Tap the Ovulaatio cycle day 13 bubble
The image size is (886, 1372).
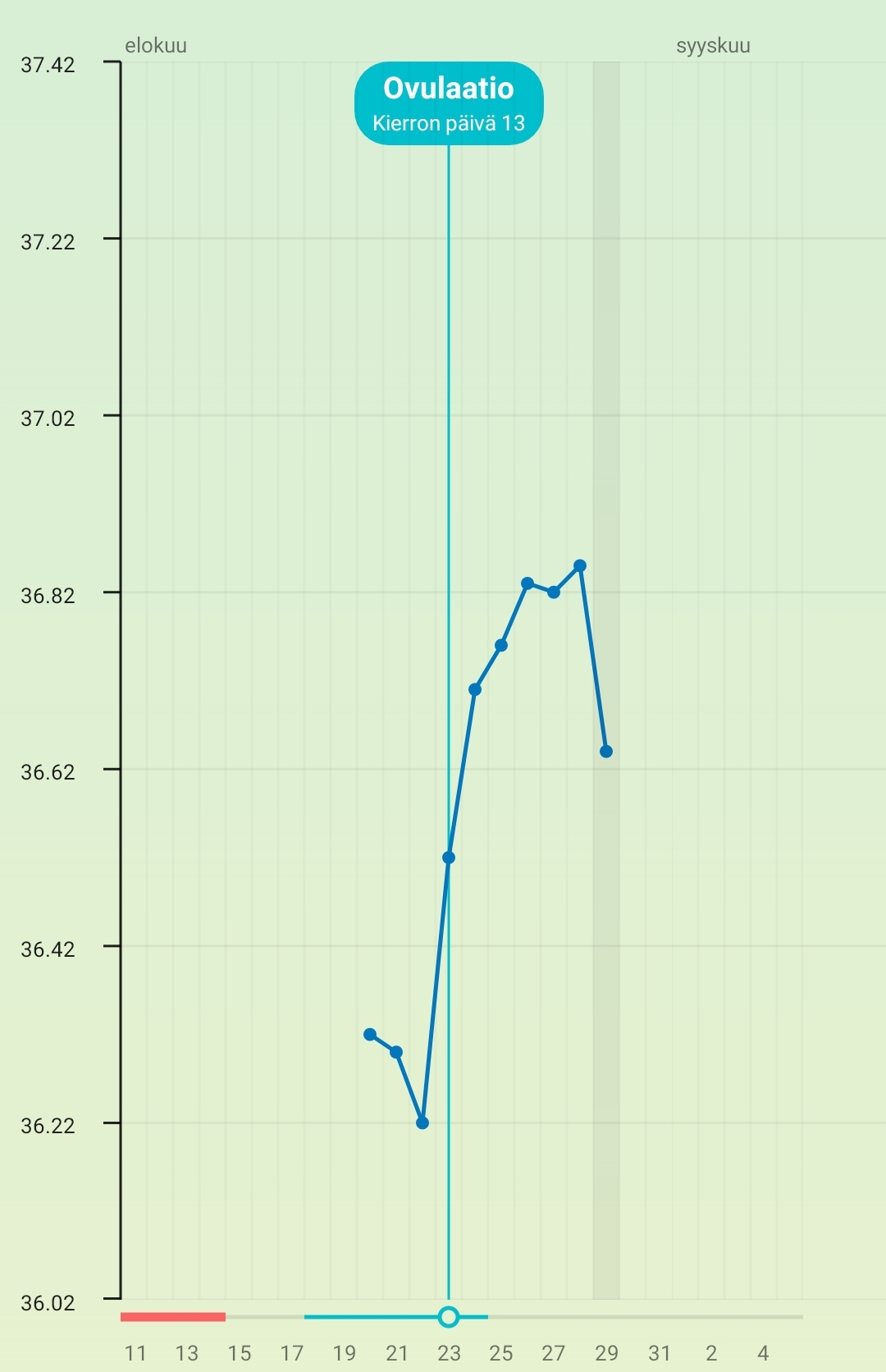449,104
